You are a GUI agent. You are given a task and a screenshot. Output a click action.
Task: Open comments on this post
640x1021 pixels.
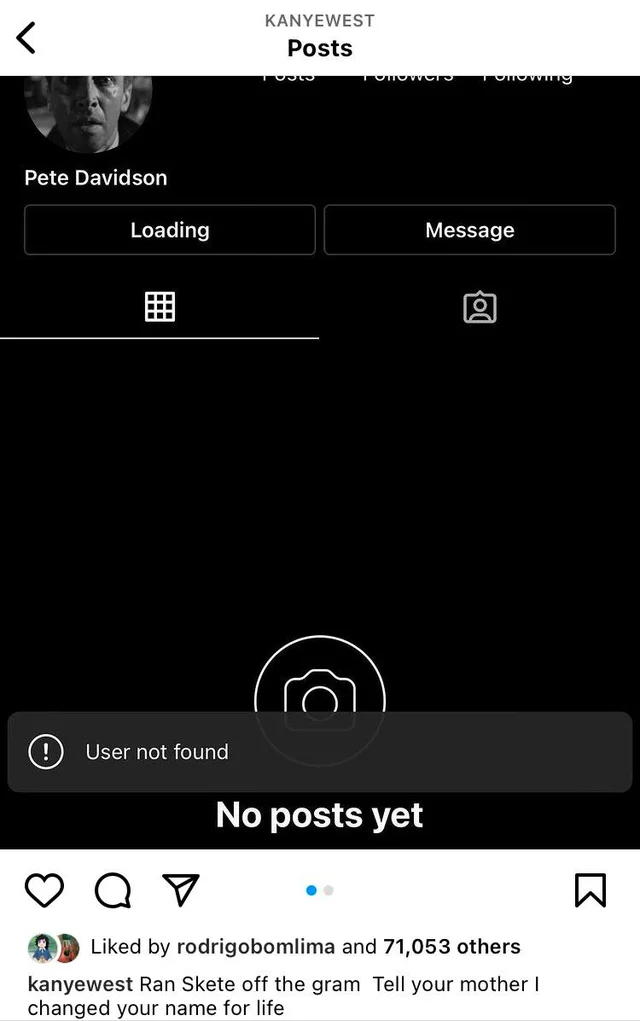pyautogui.click(x=112, y=890)
